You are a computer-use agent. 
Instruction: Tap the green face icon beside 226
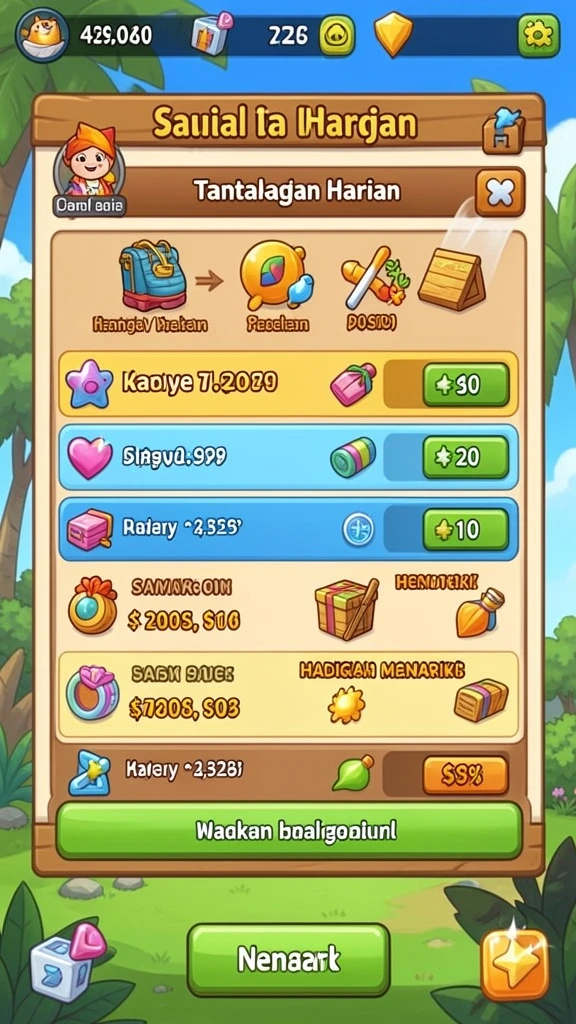click(x=338, y=35)
